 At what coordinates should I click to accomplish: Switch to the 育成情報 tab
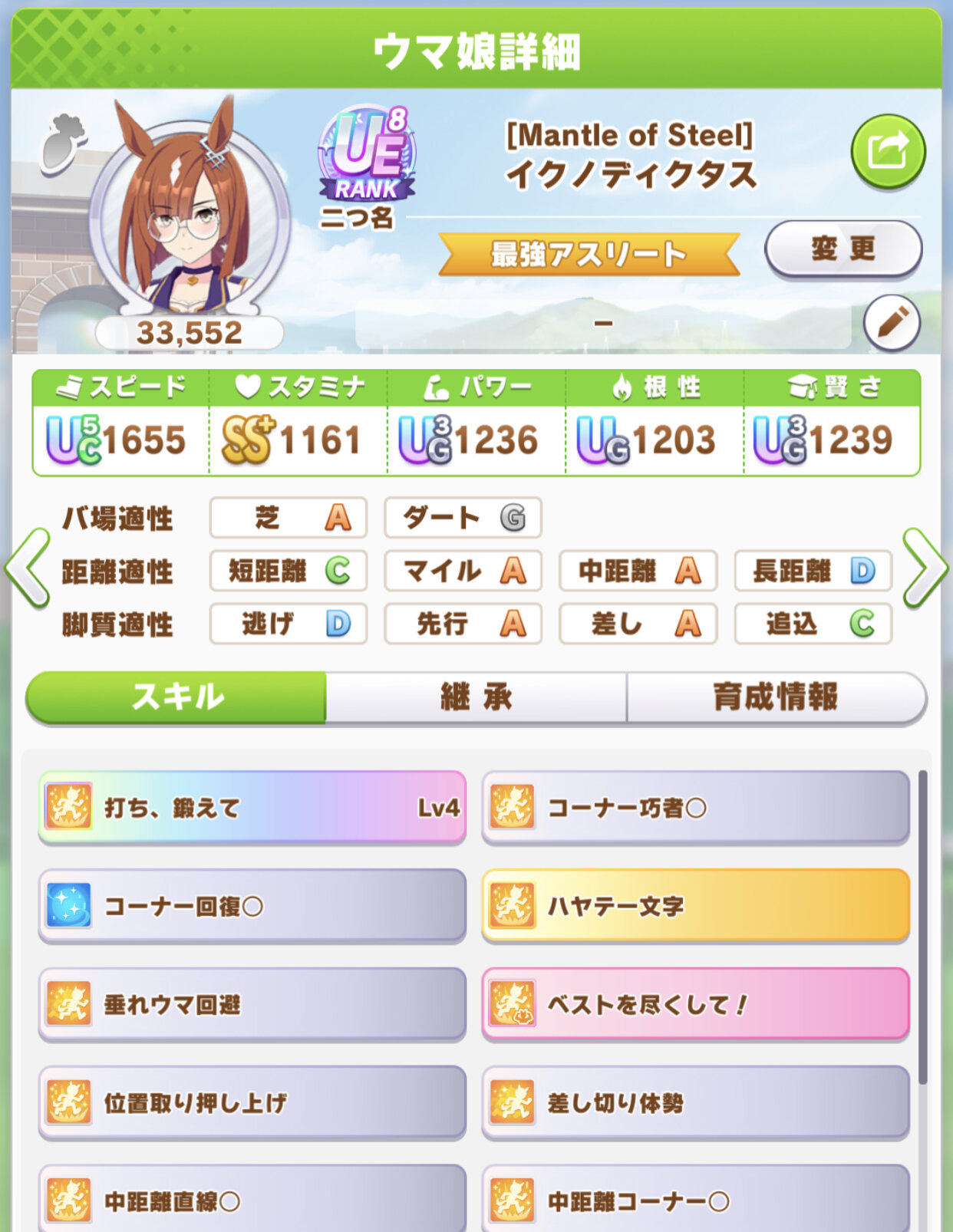click(775, 697)
